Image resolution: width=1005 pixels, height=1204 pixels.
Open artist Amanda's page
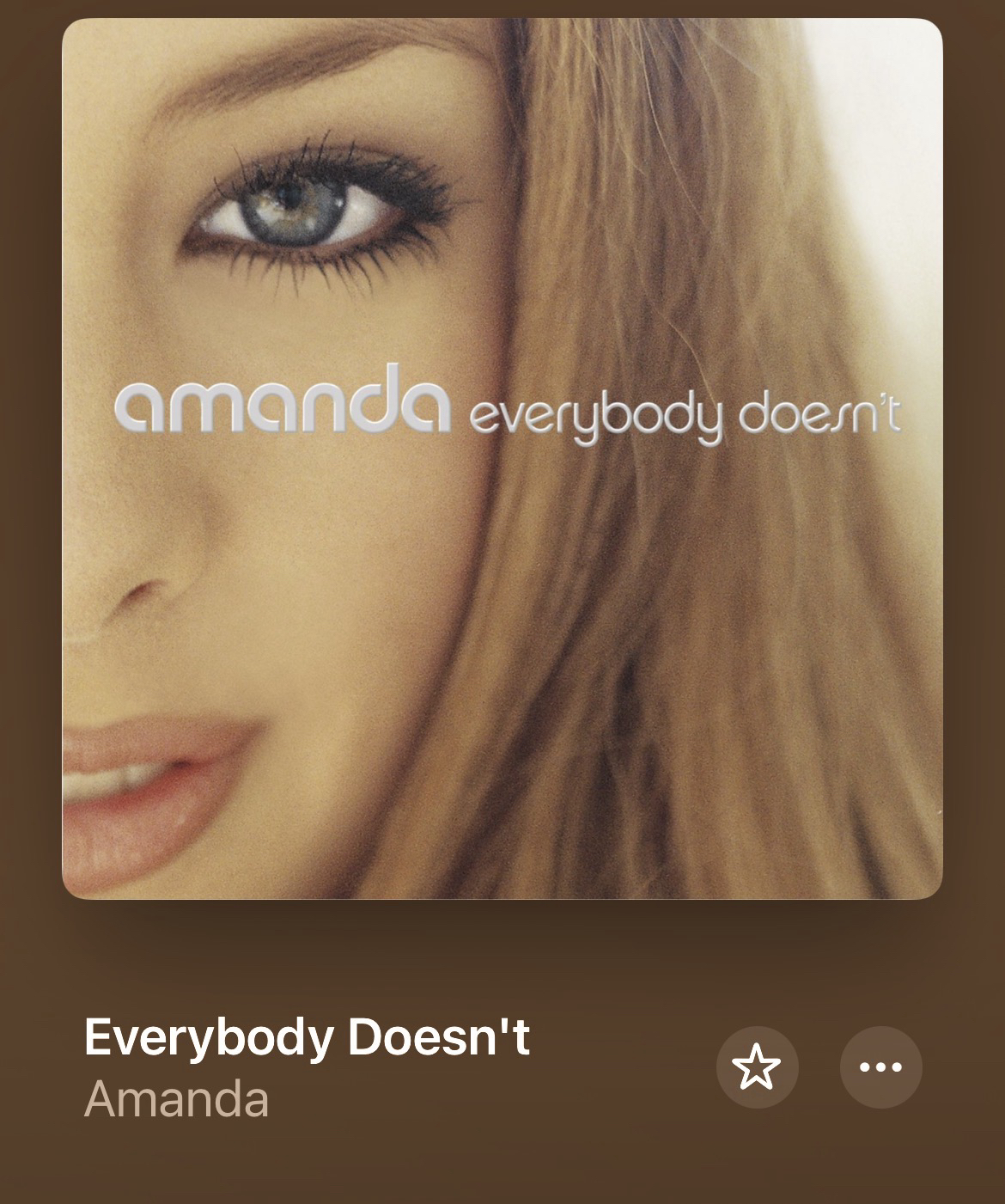pyautogui.click(x=177, y=1099)
